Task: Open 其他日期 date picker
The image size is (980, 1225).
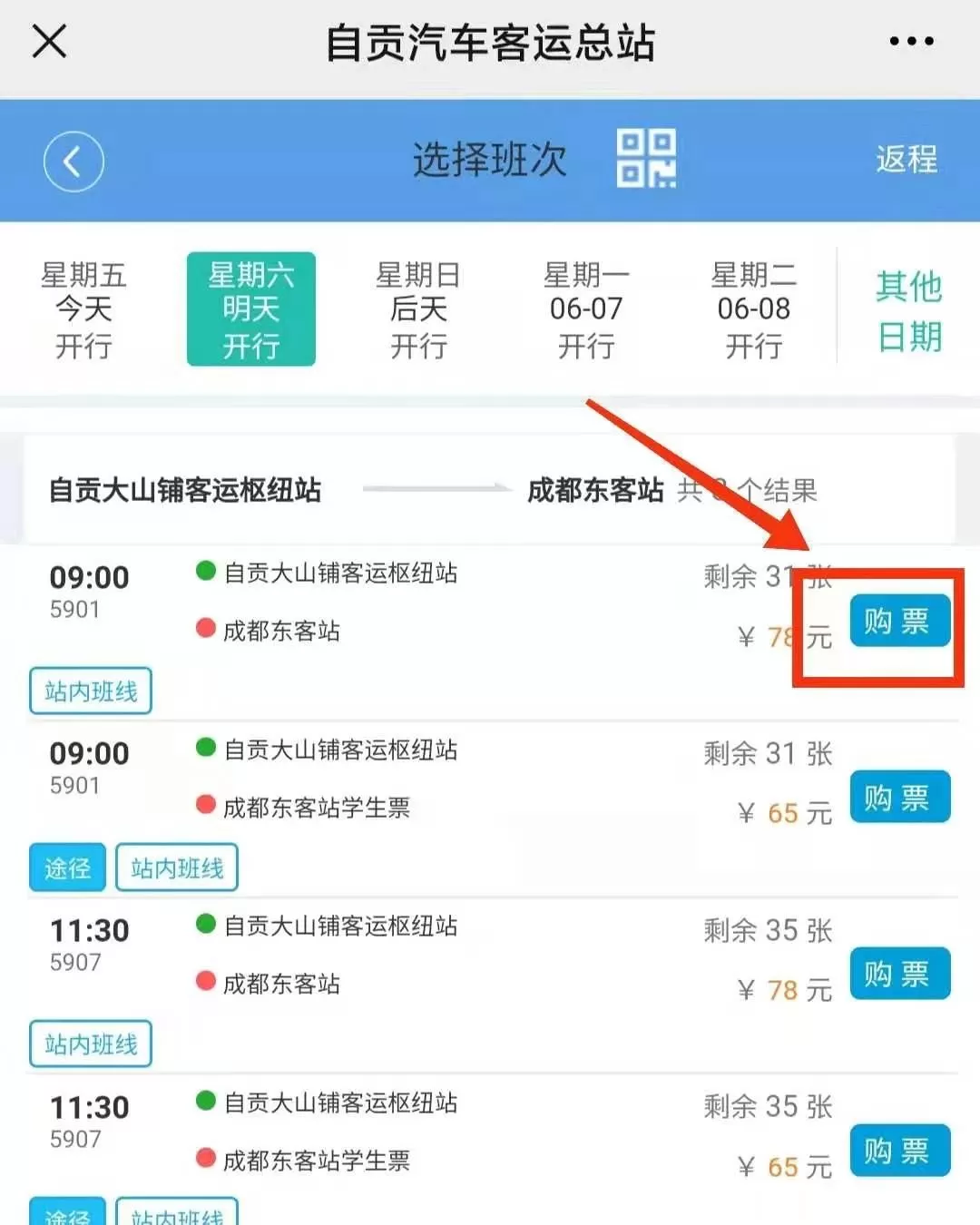Action: (x=908, y=311)
